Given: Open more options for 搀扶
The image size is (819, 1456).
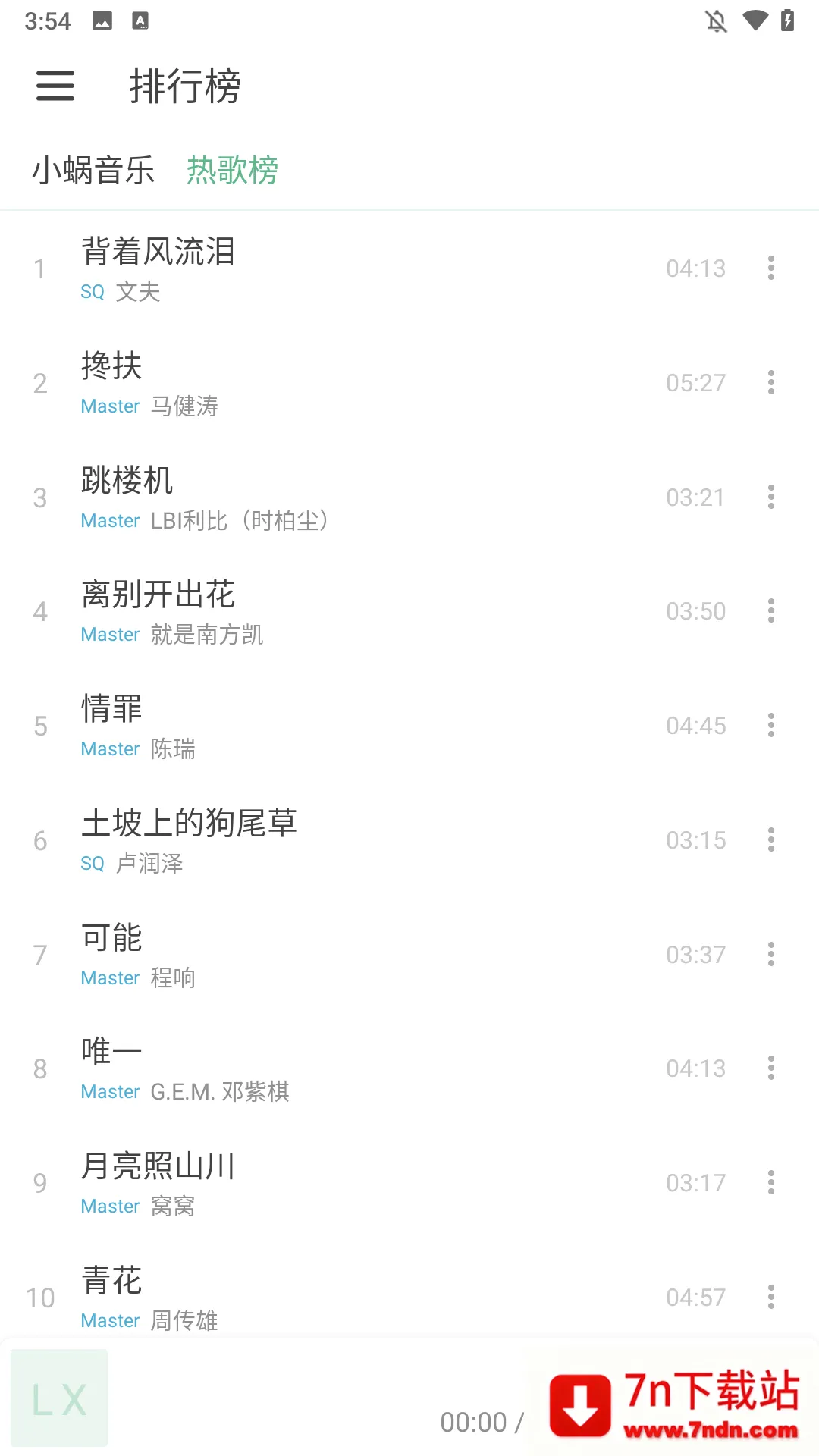Looking at the screenshot, I should point(770,383).
